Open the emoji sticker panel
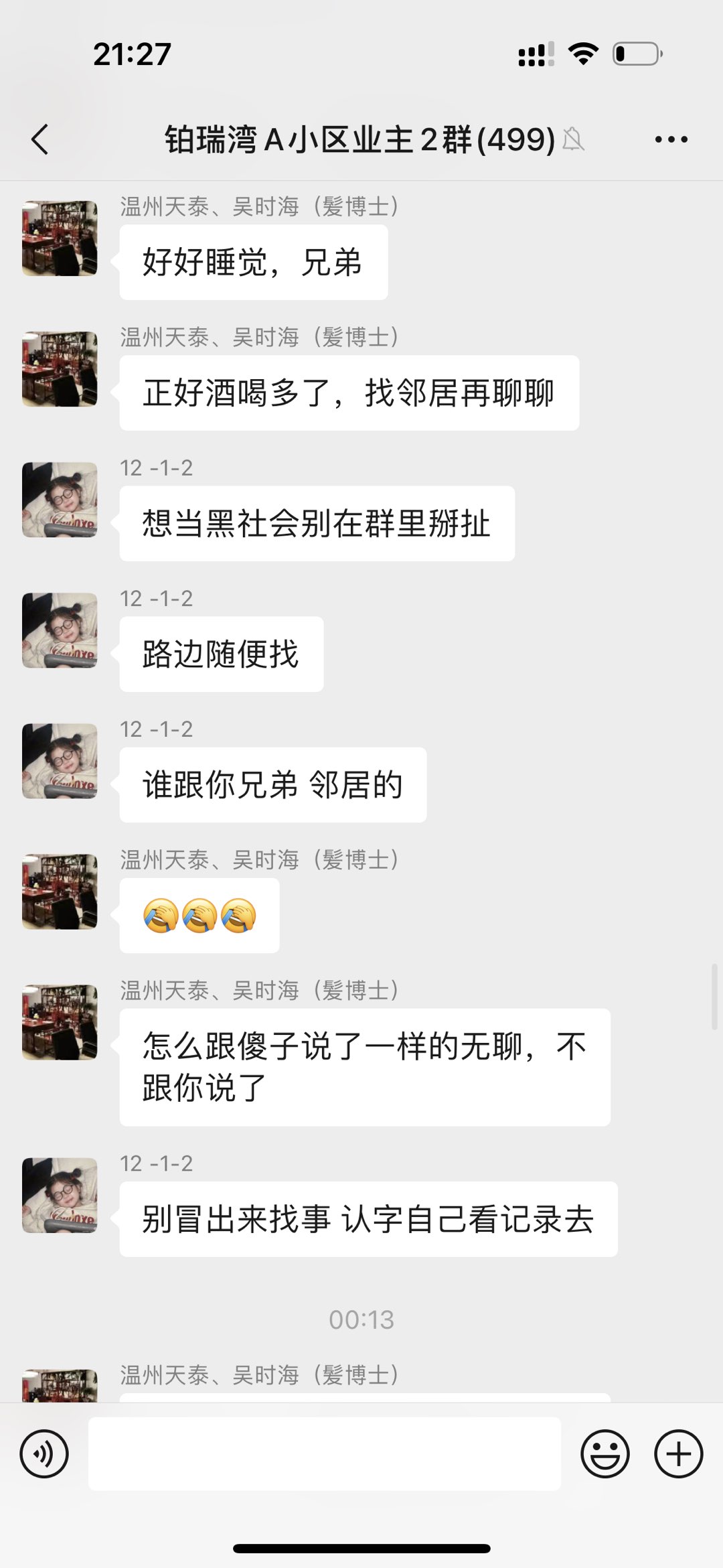The height and width of the screenshot is (1568, 723). (x=605, y=1454)
